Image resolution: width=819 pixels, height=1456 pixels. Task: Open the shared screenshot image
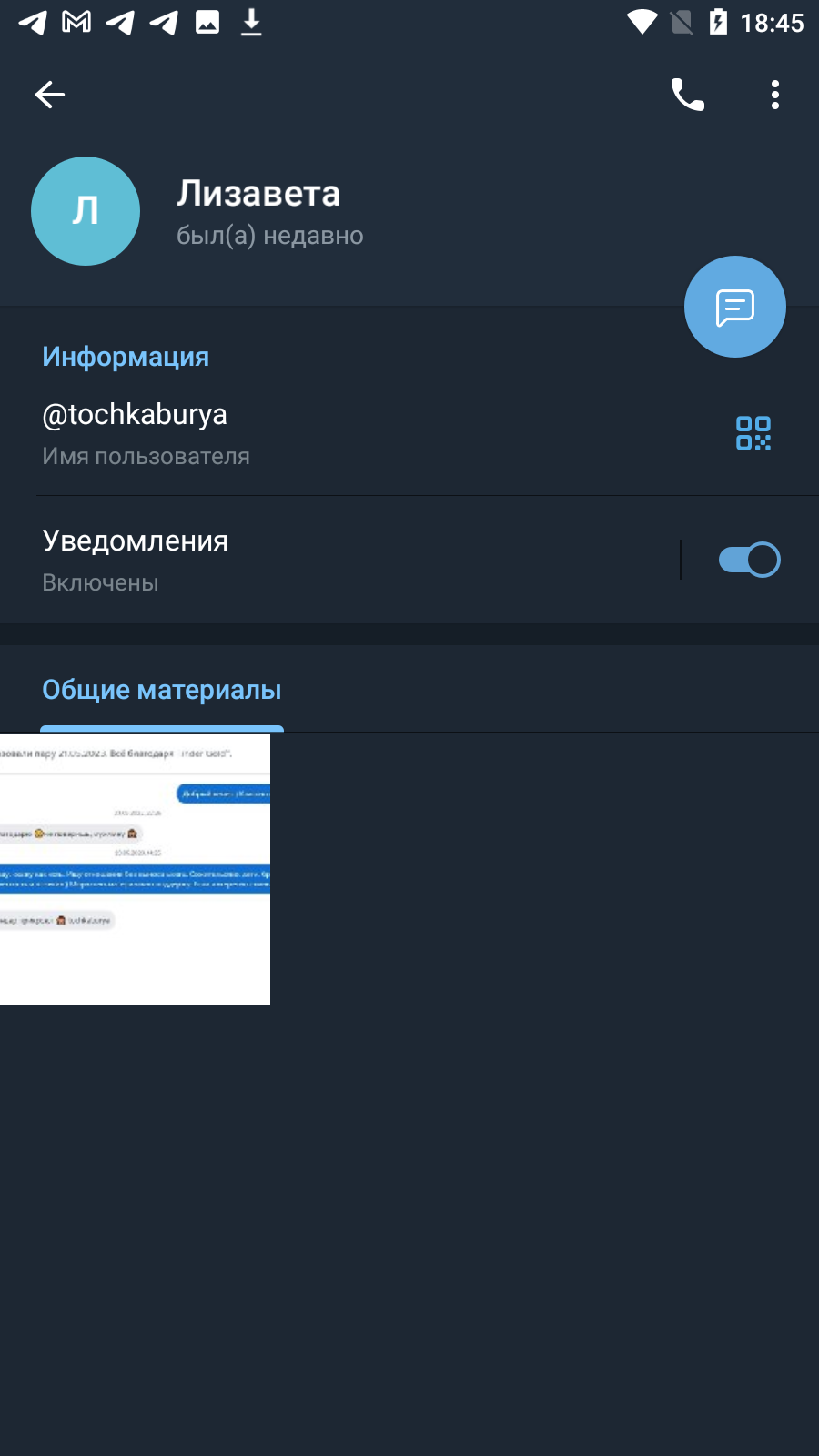click(135, 869)
